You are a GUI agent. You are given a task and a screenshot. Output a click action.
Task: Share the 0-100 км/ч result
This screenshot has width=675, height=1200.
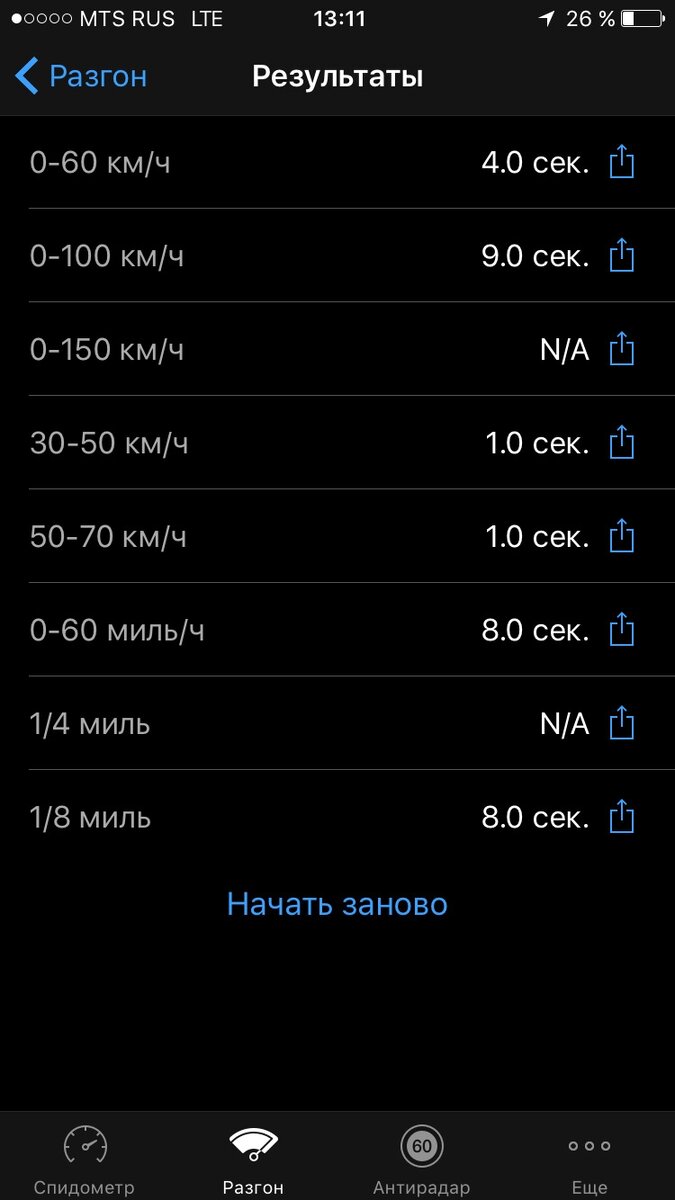coord(622,256)
